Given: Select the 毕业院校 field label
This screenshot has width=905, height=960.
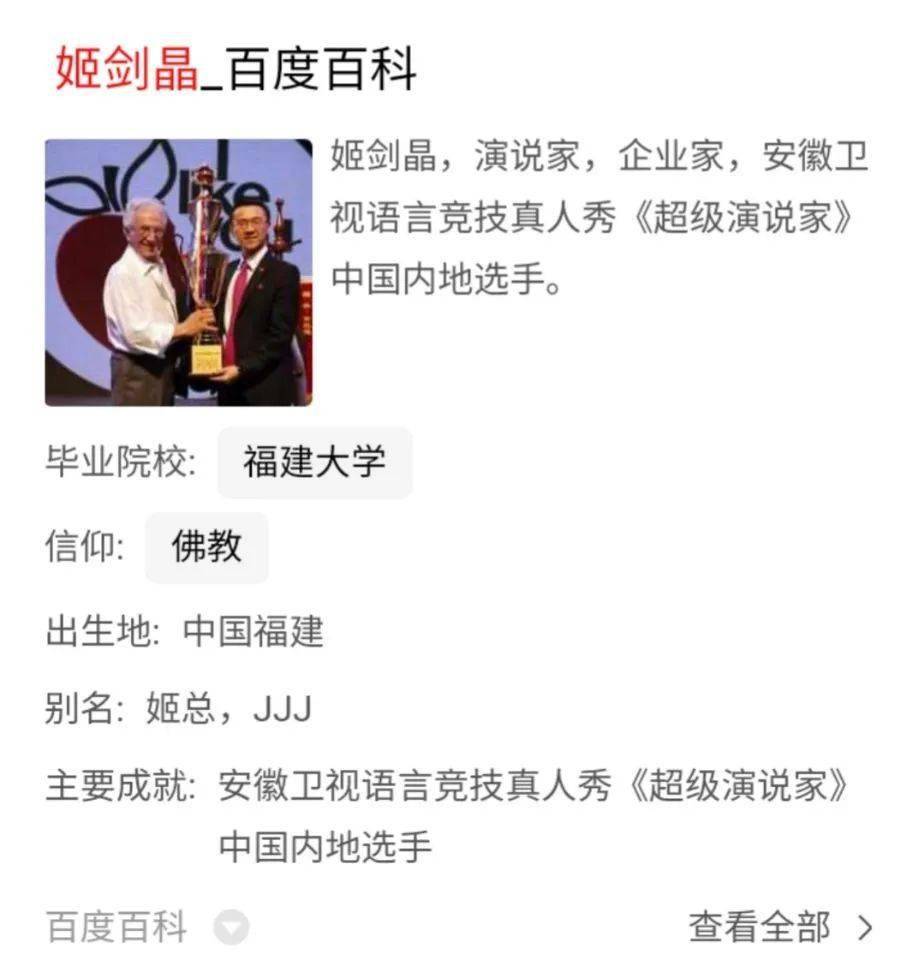Looking at the screenshot, I should [112, 462].
